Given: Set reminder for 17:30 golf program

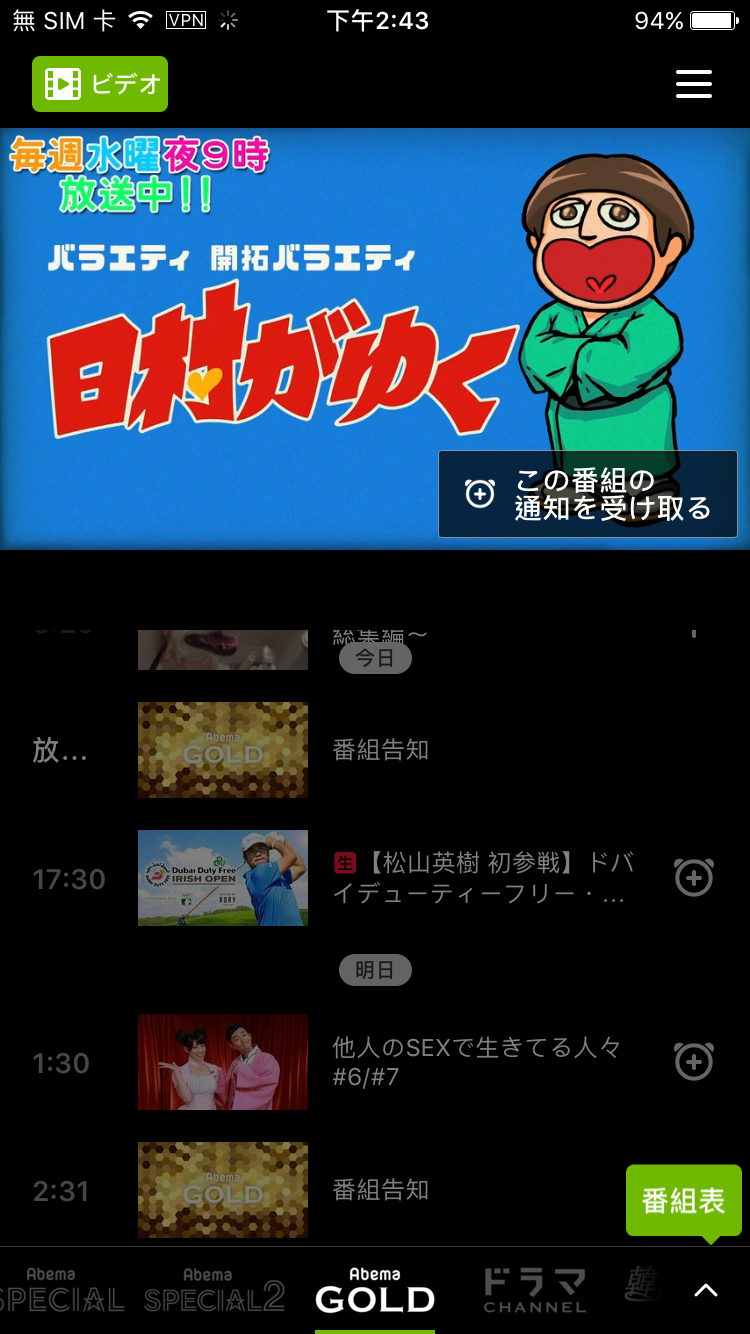Looking at the screenshot, I should click(x=693, y=878).
